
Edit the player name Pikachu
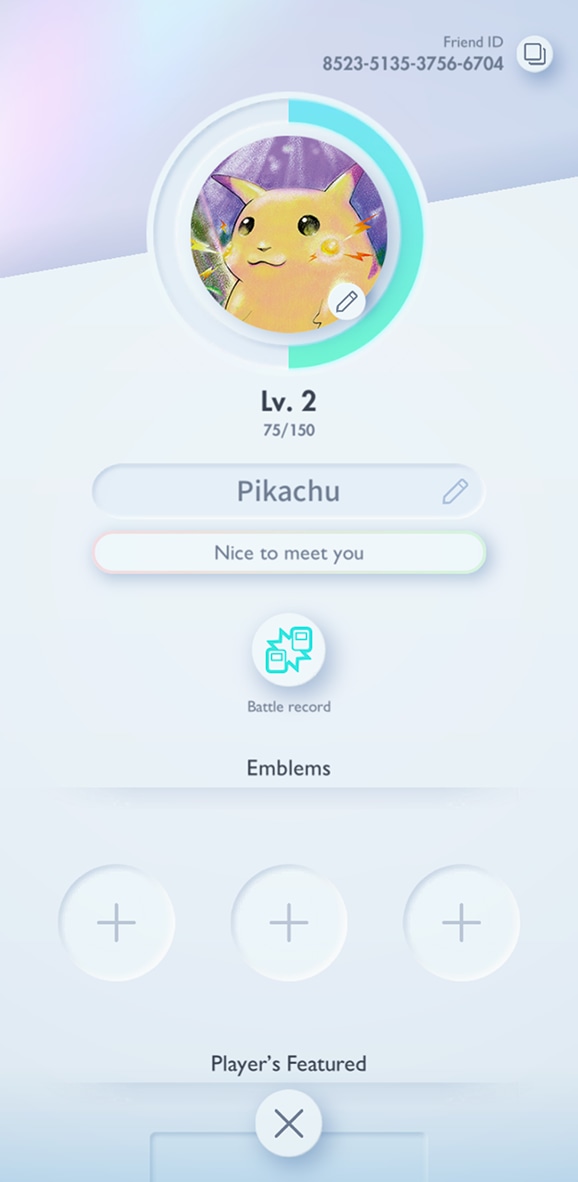pos(454,491)
